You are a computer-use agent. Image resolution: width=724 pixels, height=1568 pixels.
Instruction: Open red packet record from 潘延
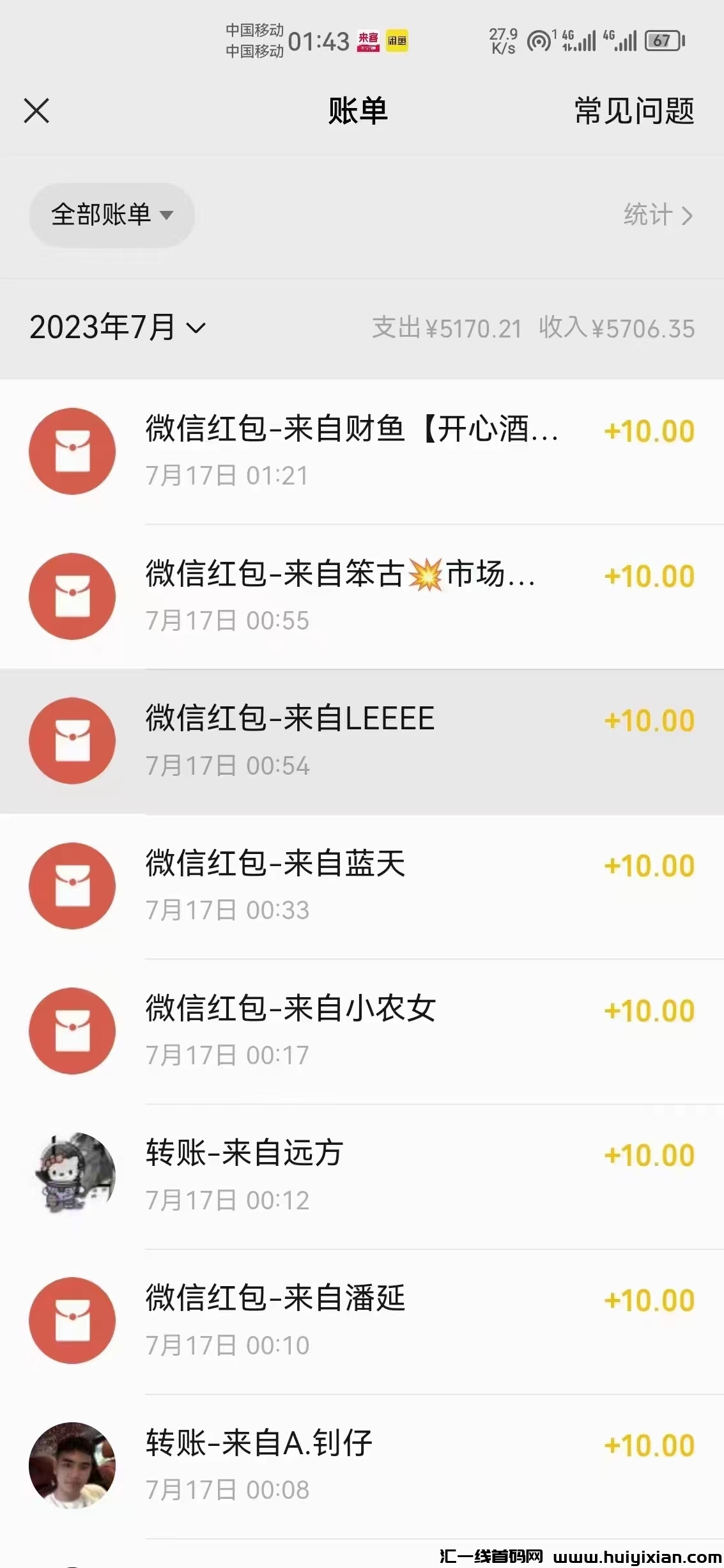[362, 1321]
